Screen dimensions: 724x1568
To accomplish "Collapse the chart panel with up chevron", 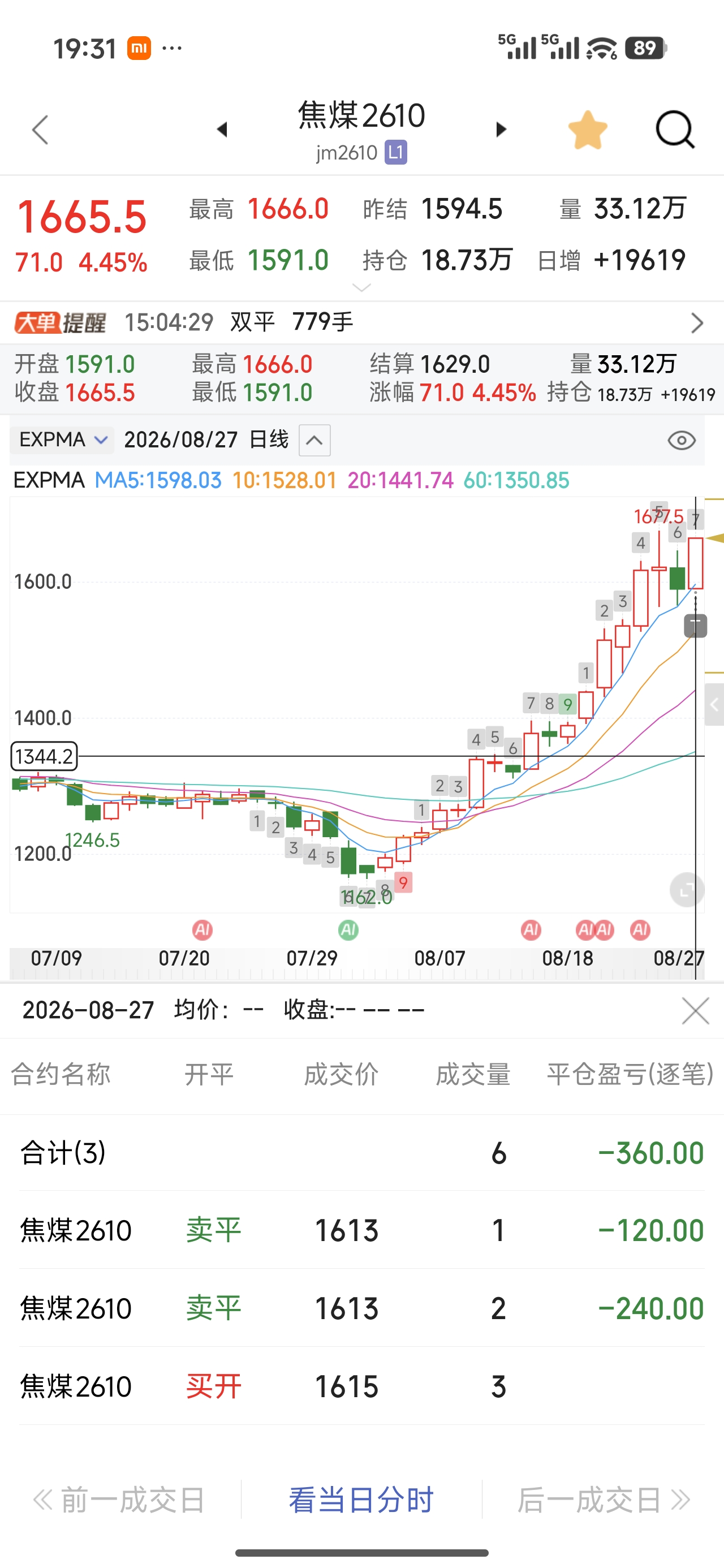I will point(314,440).
